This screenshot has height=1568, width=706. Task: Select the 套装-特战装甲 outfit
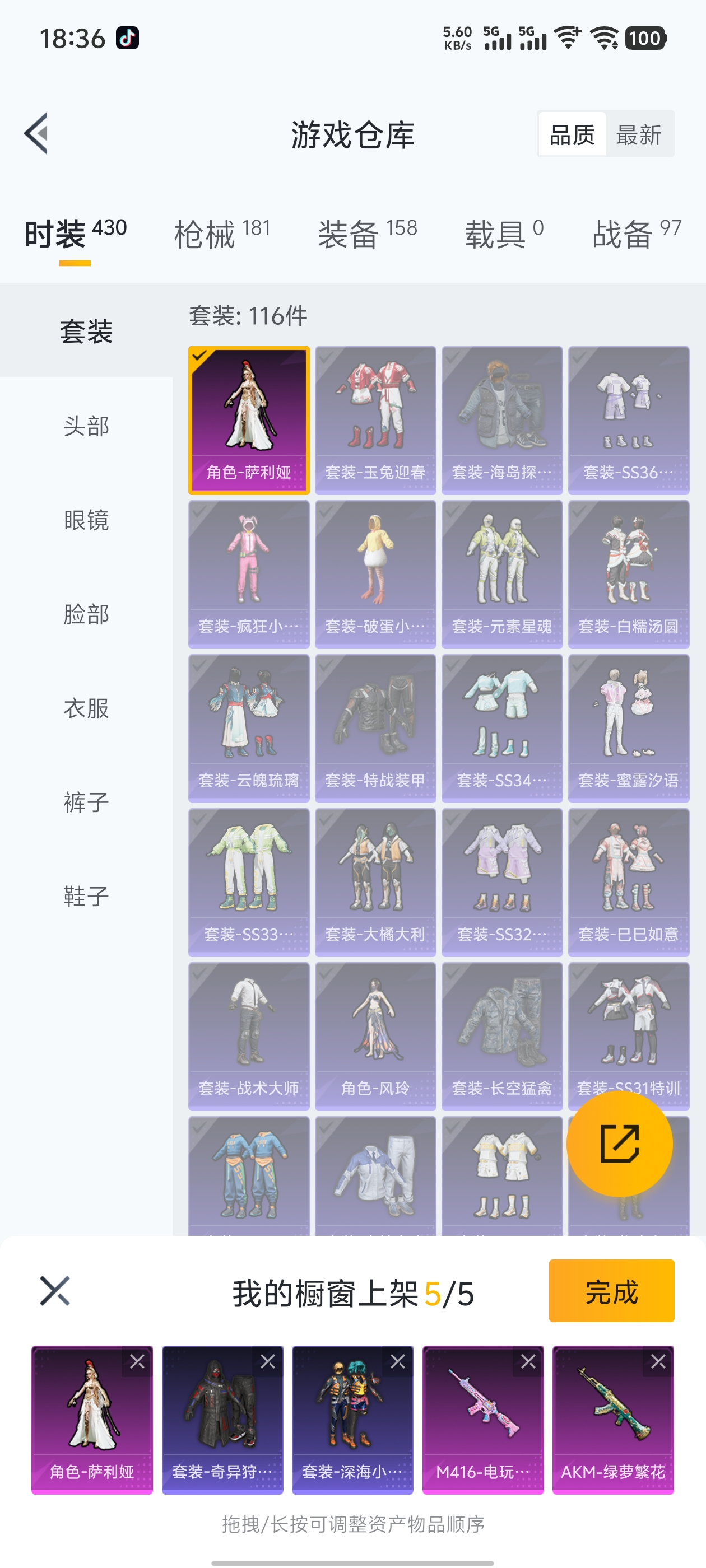point(375,728)
